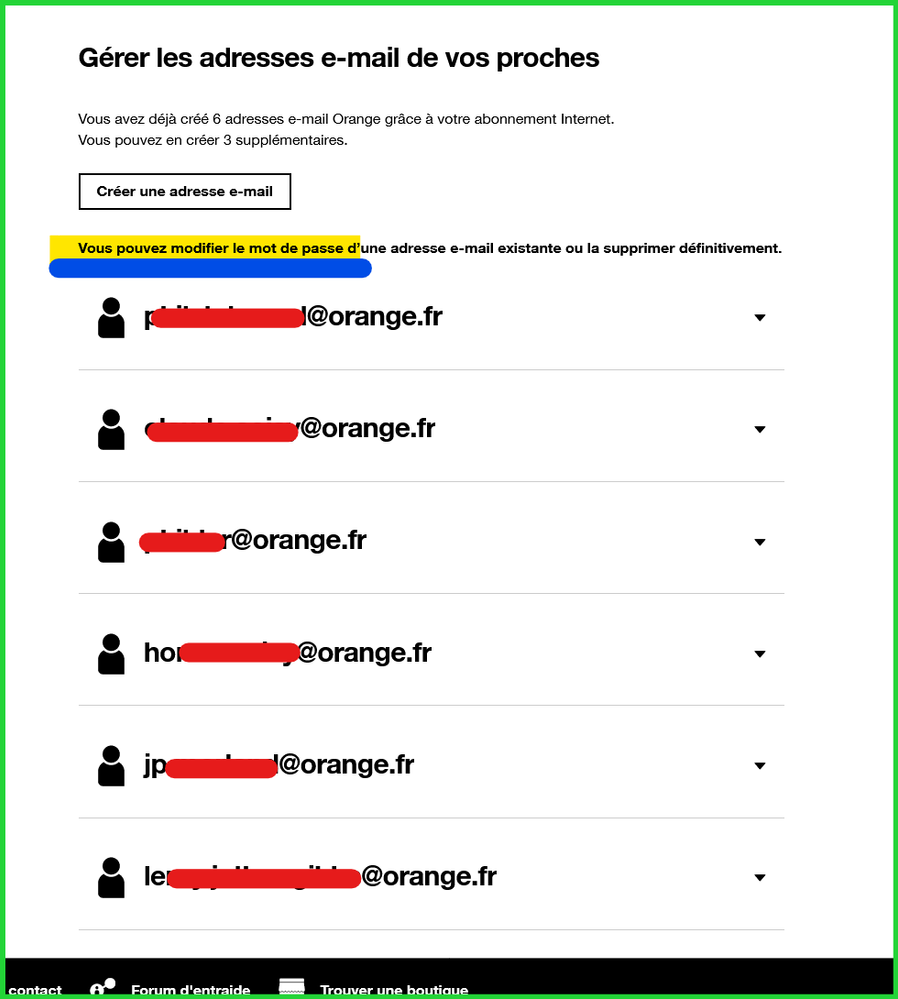Tap the Créer une adresse e-mail button
Image resolution: width=898 pixels, height=999 pixels.
click(x=184, y=191)
